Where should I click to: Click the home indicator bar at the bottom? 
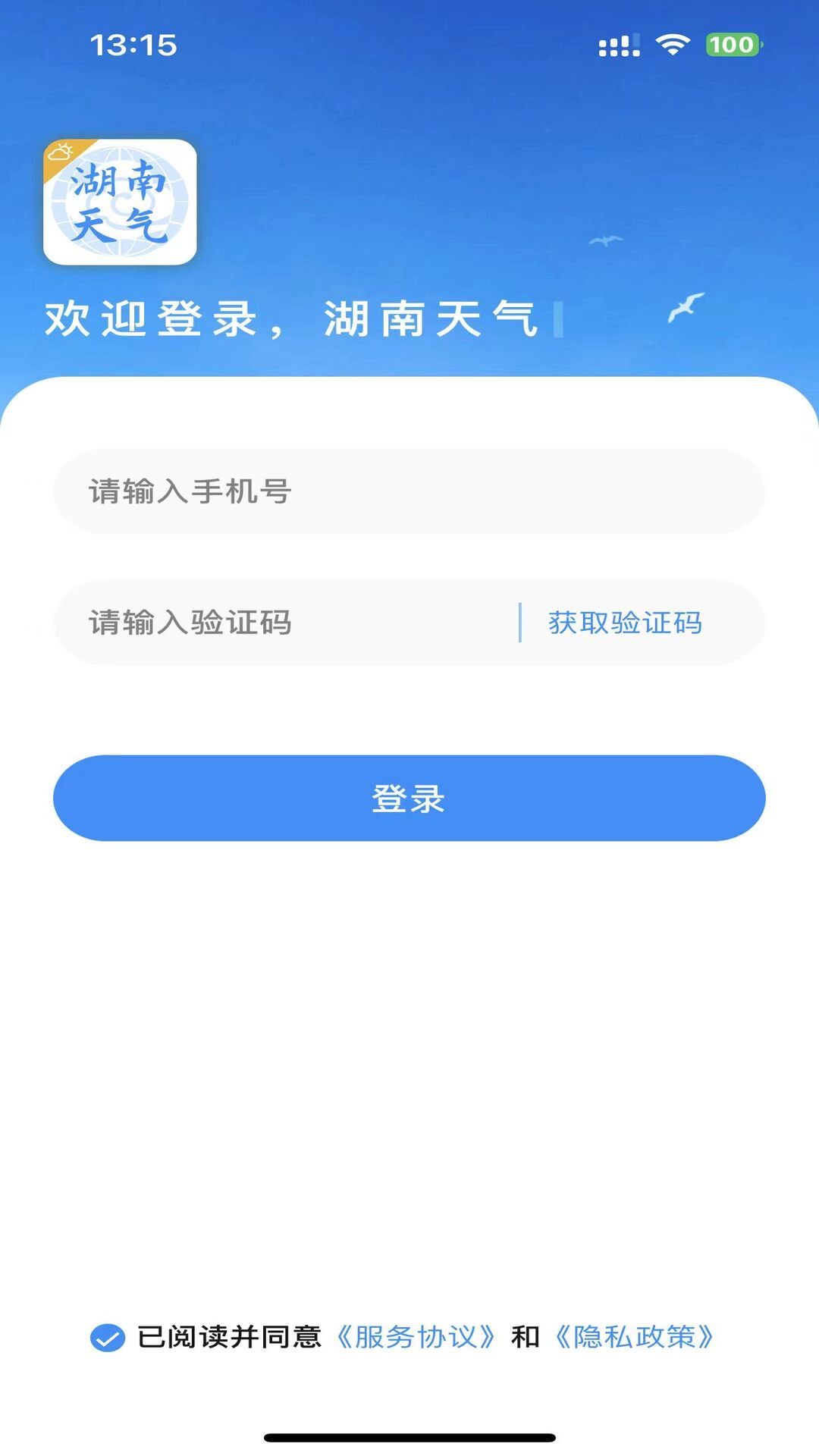(x=409, y=1437)
